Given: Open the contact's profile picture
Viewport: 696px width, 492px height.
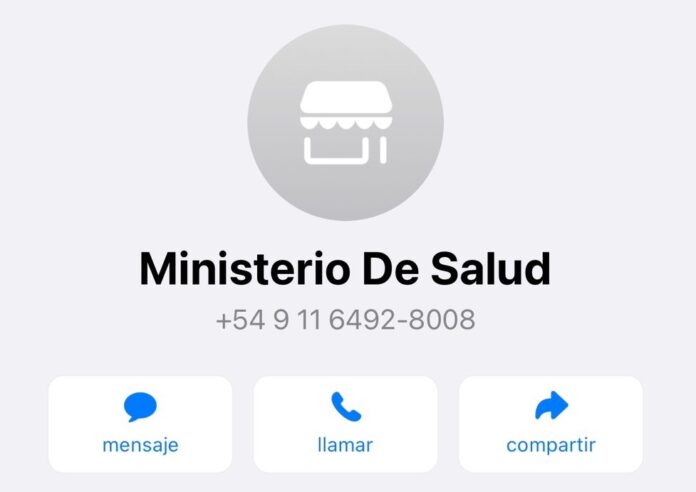Looking at the screenshot, I should [x=345, y=123].
